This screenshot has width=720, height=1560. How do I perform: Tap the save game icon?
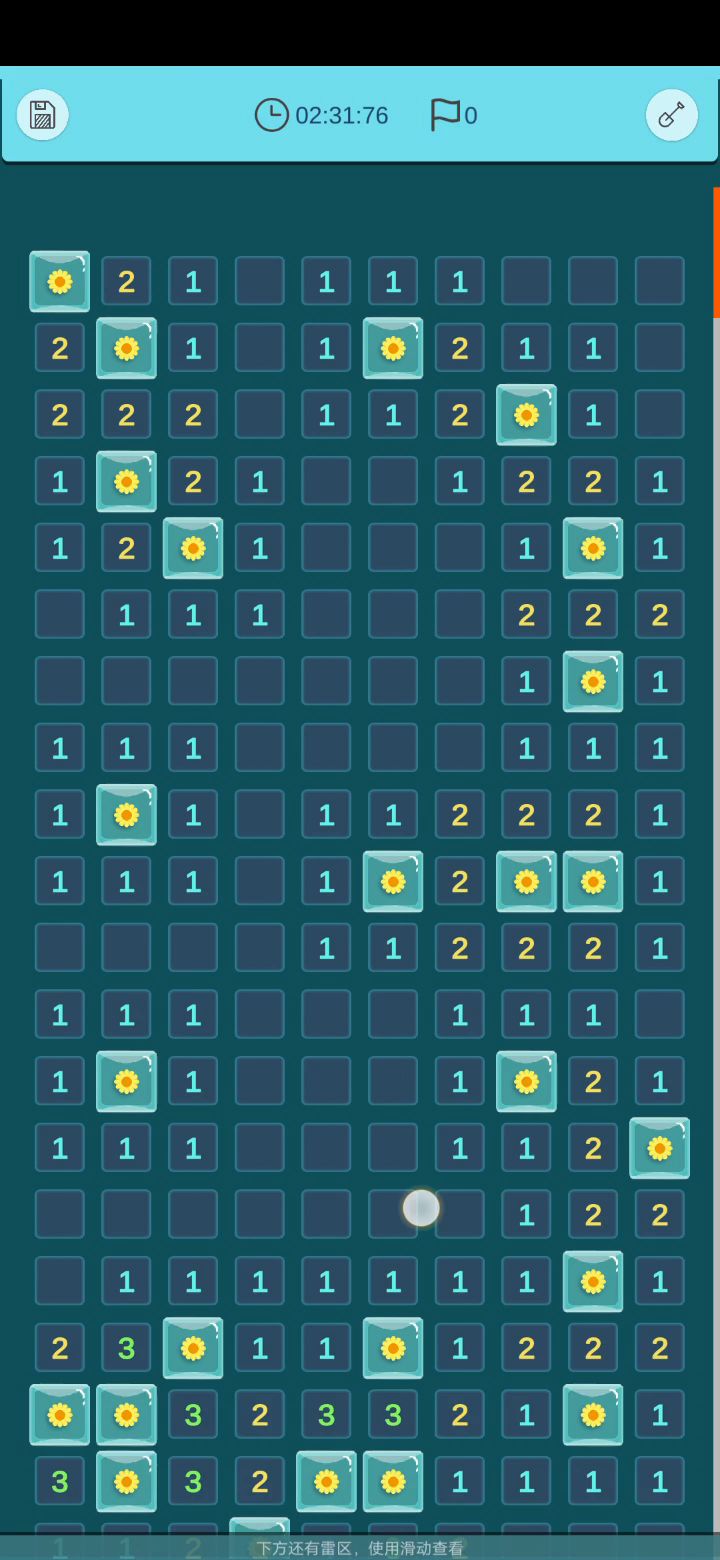[x=43, y=115]
